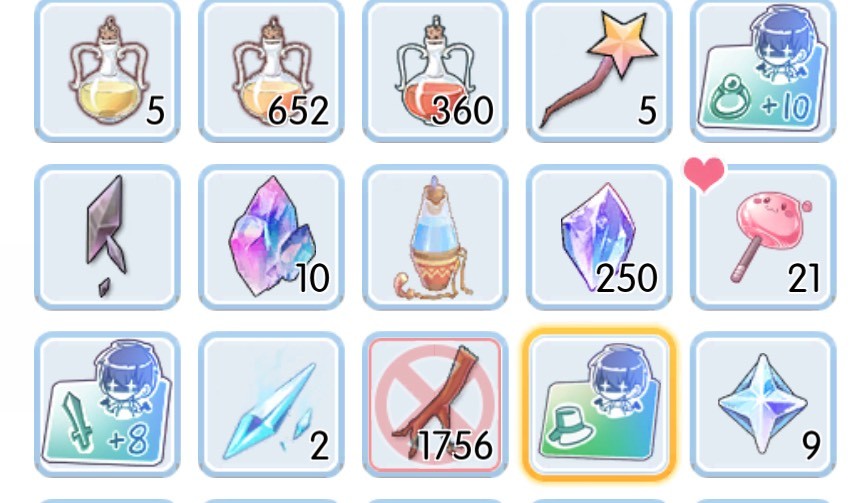The width and height of the screenshot is (861, 503).
Task: Open the pink lollipop with heart badge
Action: pos(763,238)
